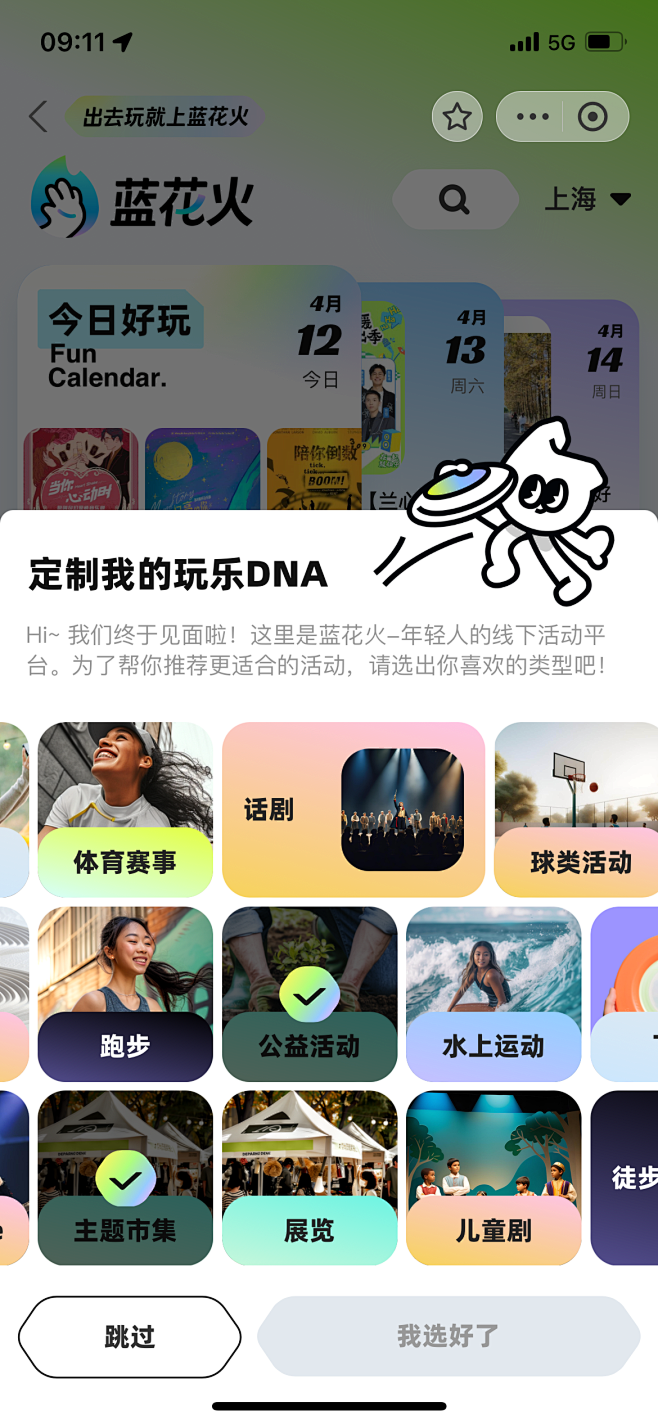
Task: Select the 话剧 interest tile
Action: click(x=353, y=810)
